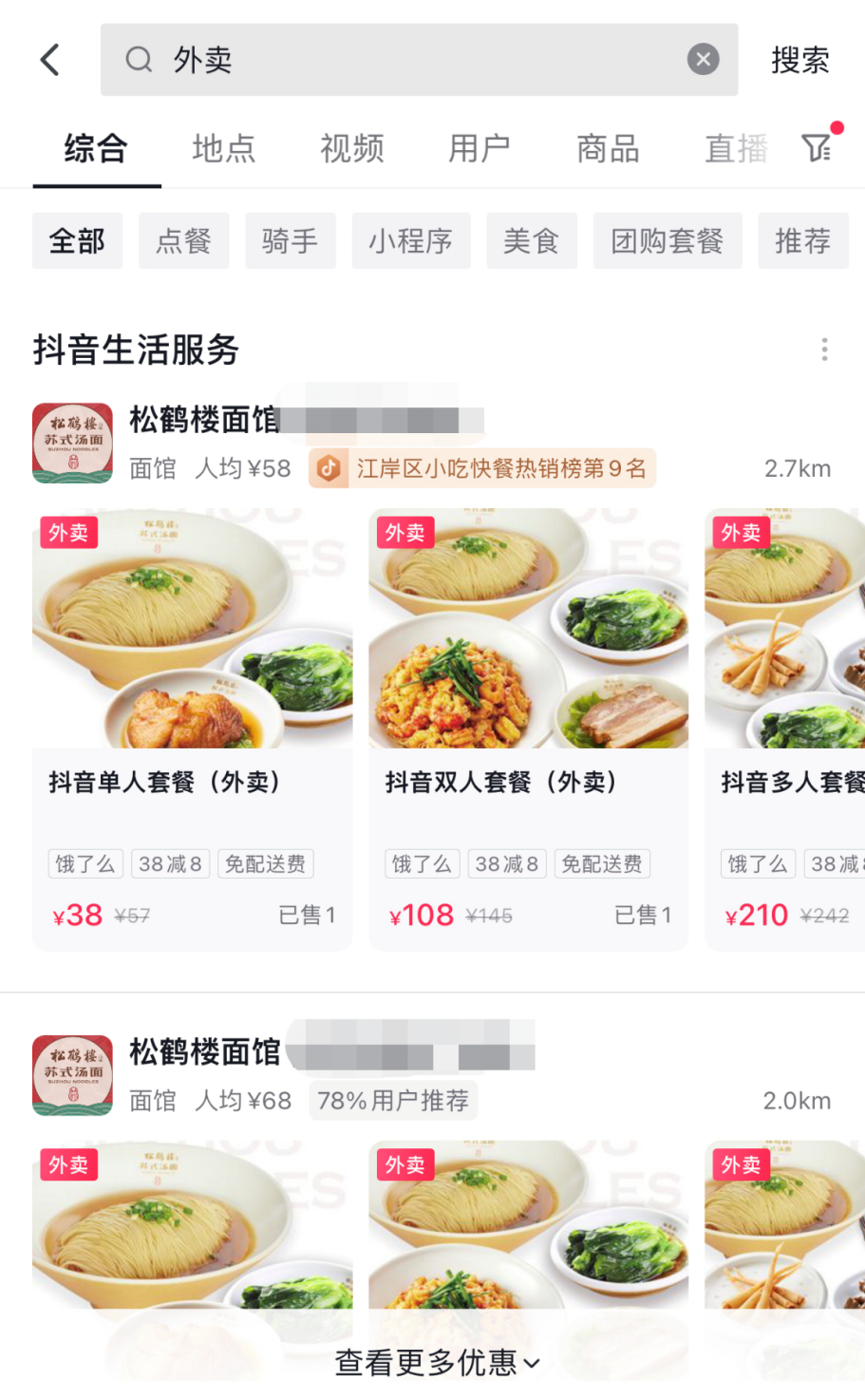Go back using the top-left arrow
The height and width of the screenshot is (1400, 865).
point(50,60)
